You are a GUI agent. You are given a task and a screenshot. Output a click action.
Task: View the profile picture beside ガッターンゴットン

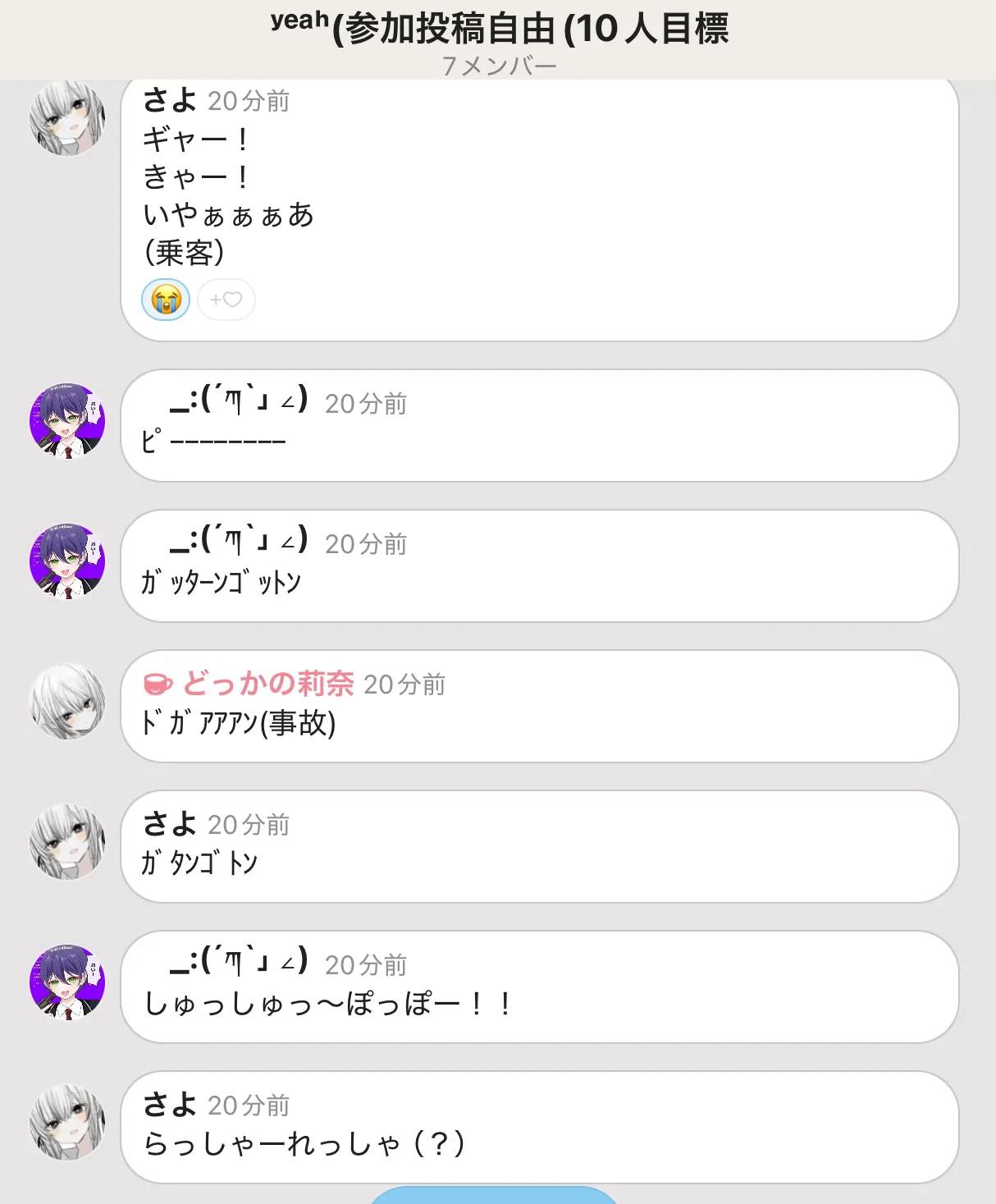point(67,561)
